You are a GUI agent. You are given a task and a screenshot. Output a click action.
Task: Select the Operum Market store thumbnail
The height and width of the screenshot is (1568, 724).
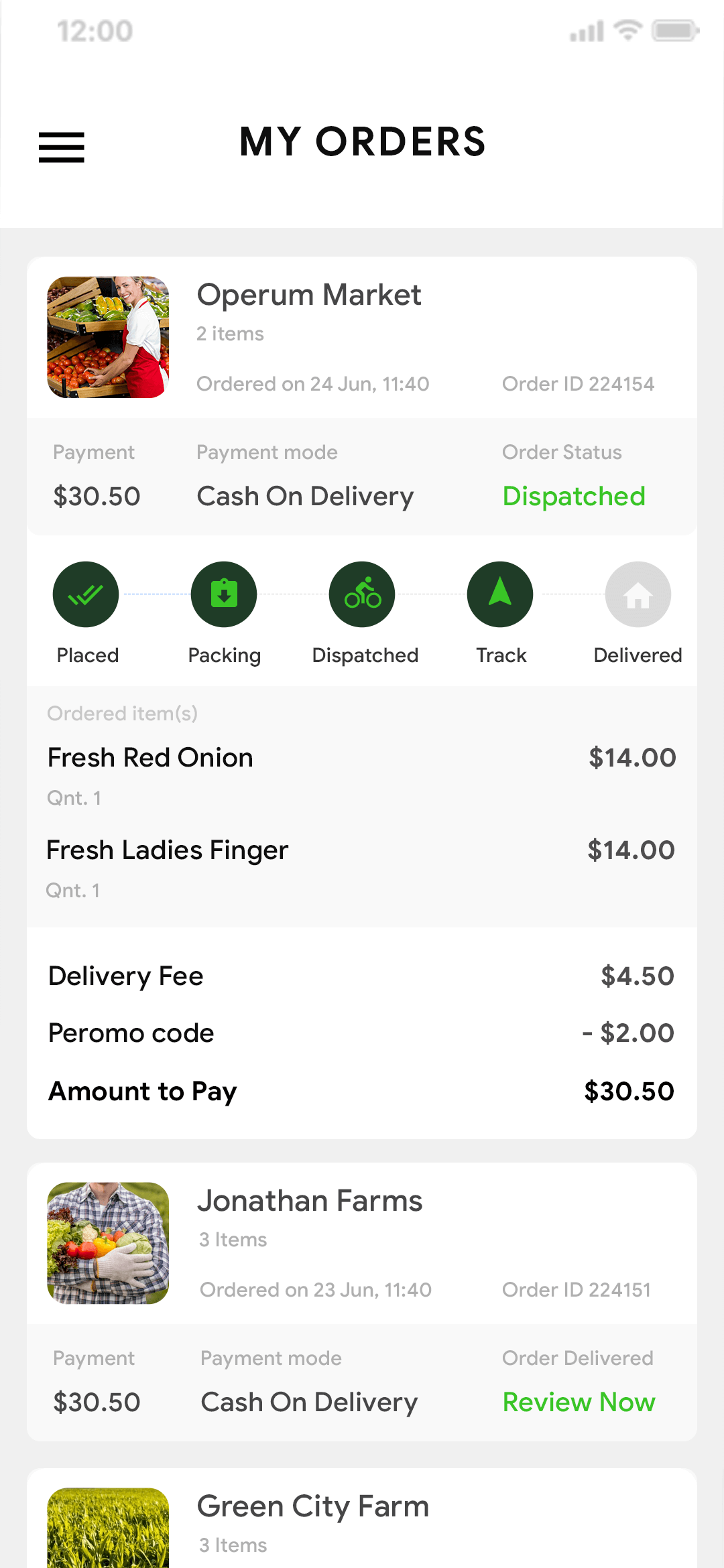pyautogui.click(x=108, y=337)
